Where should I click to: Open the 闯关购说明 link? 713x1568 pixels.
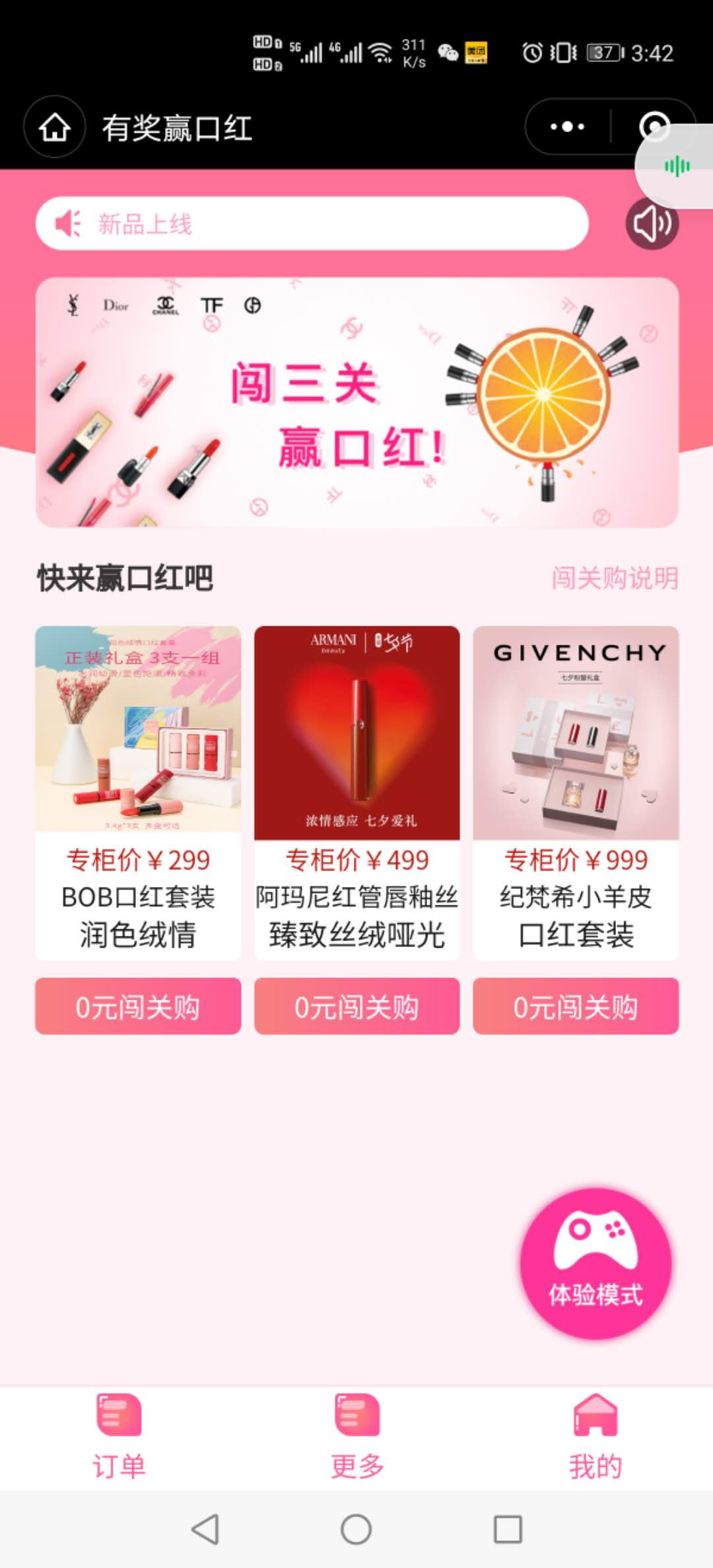point(614,578)
